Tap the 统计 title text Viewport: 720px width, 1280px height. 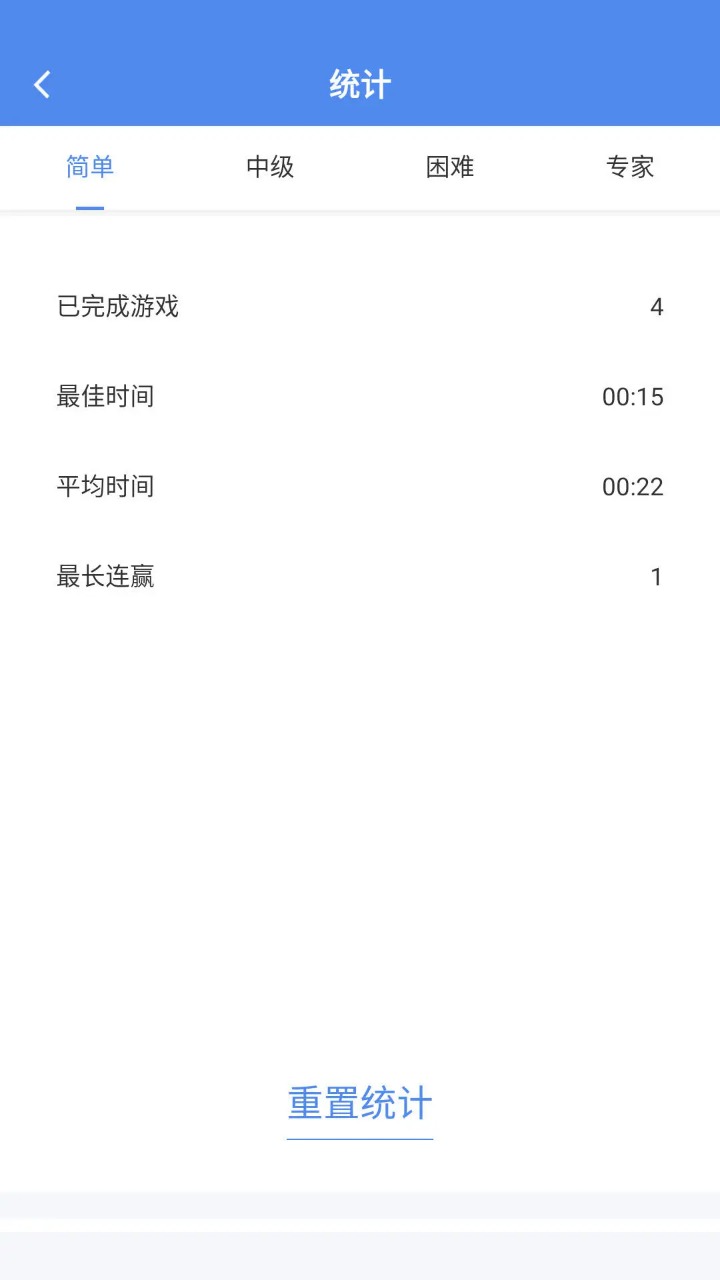pyautogui.click(x=359, y=84)
